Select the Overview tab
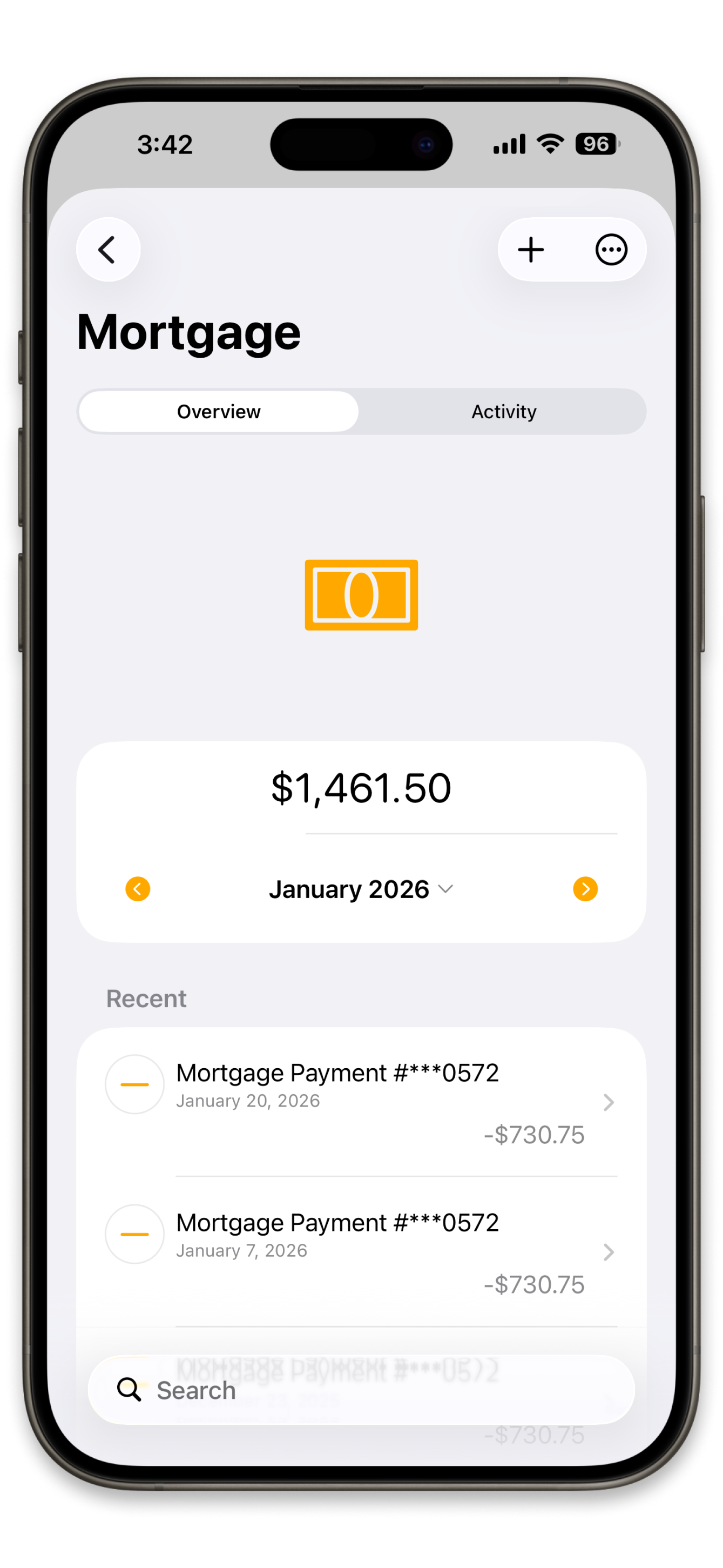Image resolution: width=723 pixels, height=1568 pixels. [x=218, y=412]
